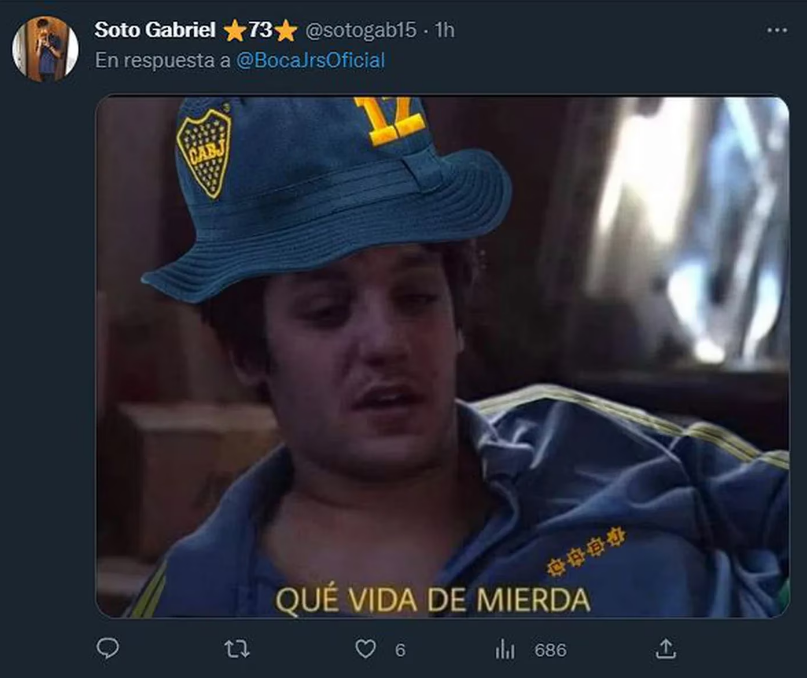Share this tweet
The width and height of the screenshot is (807, 678).
click(665, 649)
